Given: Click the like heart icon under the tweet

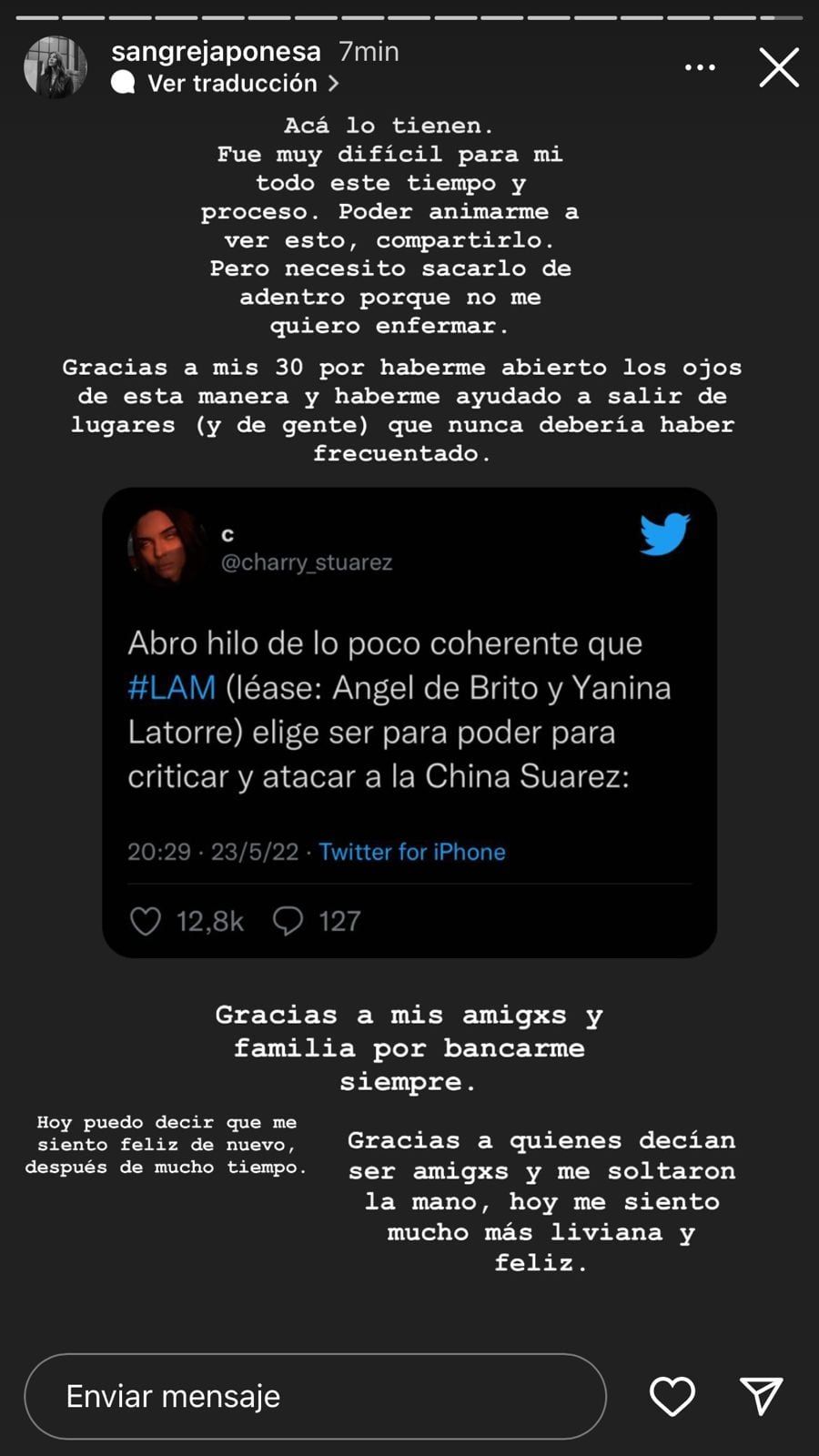Looking at the screenshot, I should 146,921.
